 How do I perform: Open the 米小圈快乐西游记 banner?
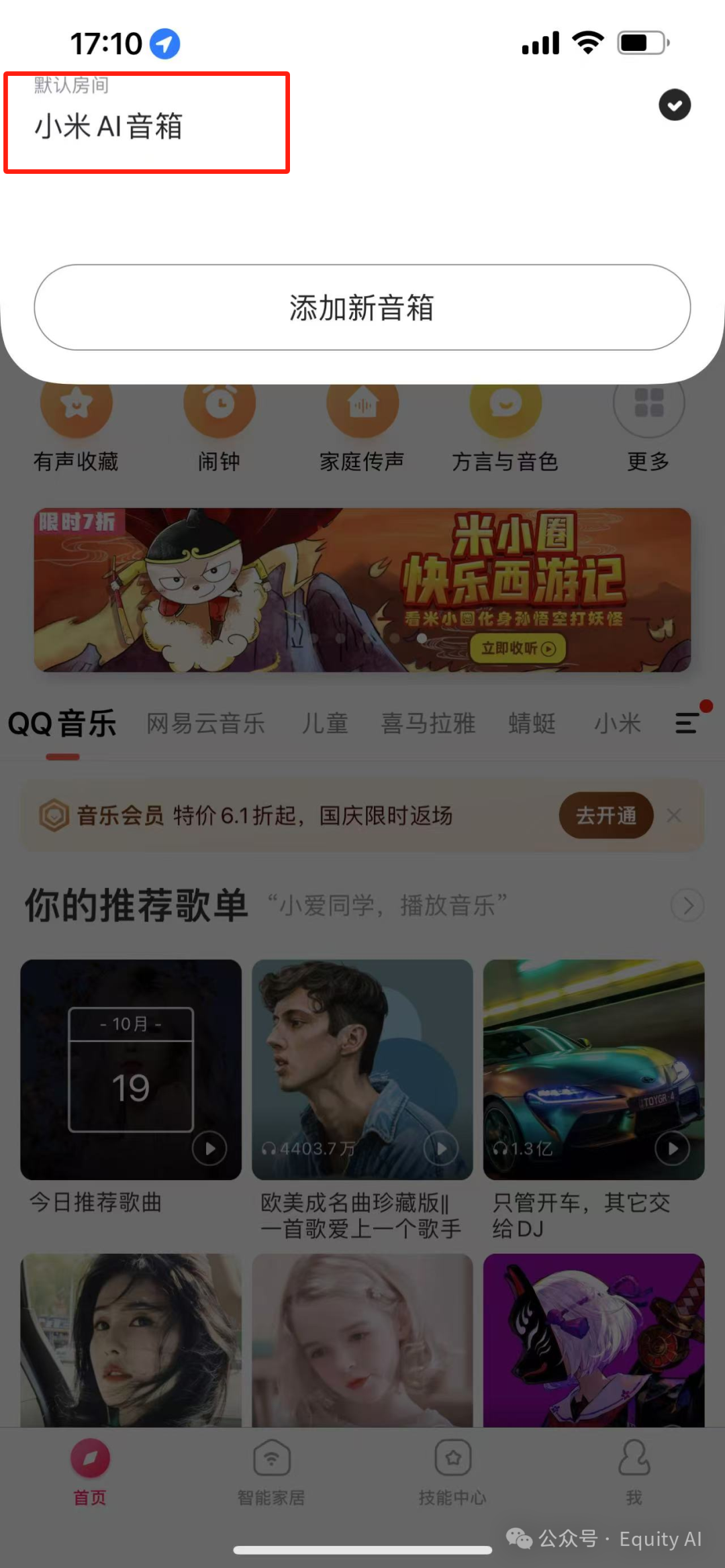(362, 589)
